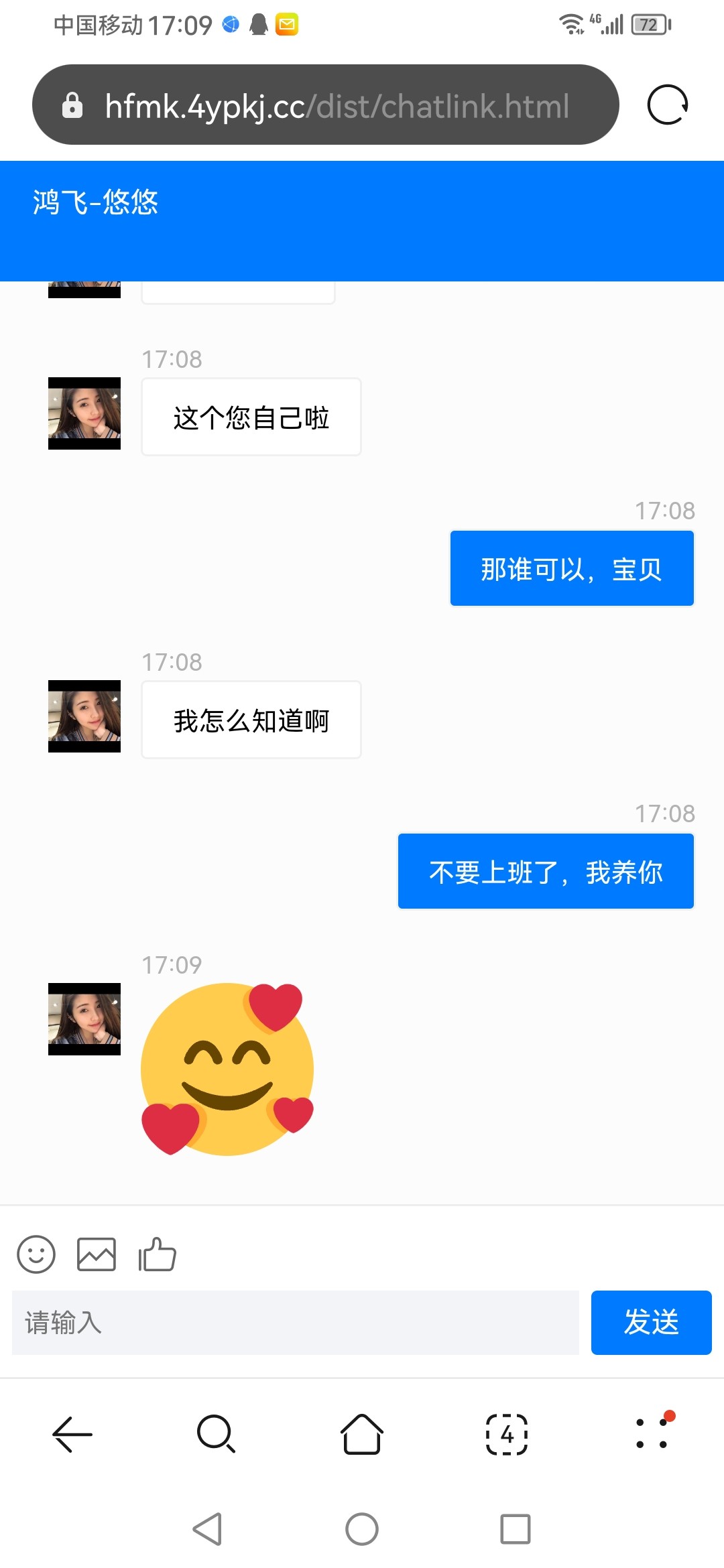The height and width of the screenshot is (1568, 724).
Task: Tap the battery indicator showing 72
Action: [648, 24]
